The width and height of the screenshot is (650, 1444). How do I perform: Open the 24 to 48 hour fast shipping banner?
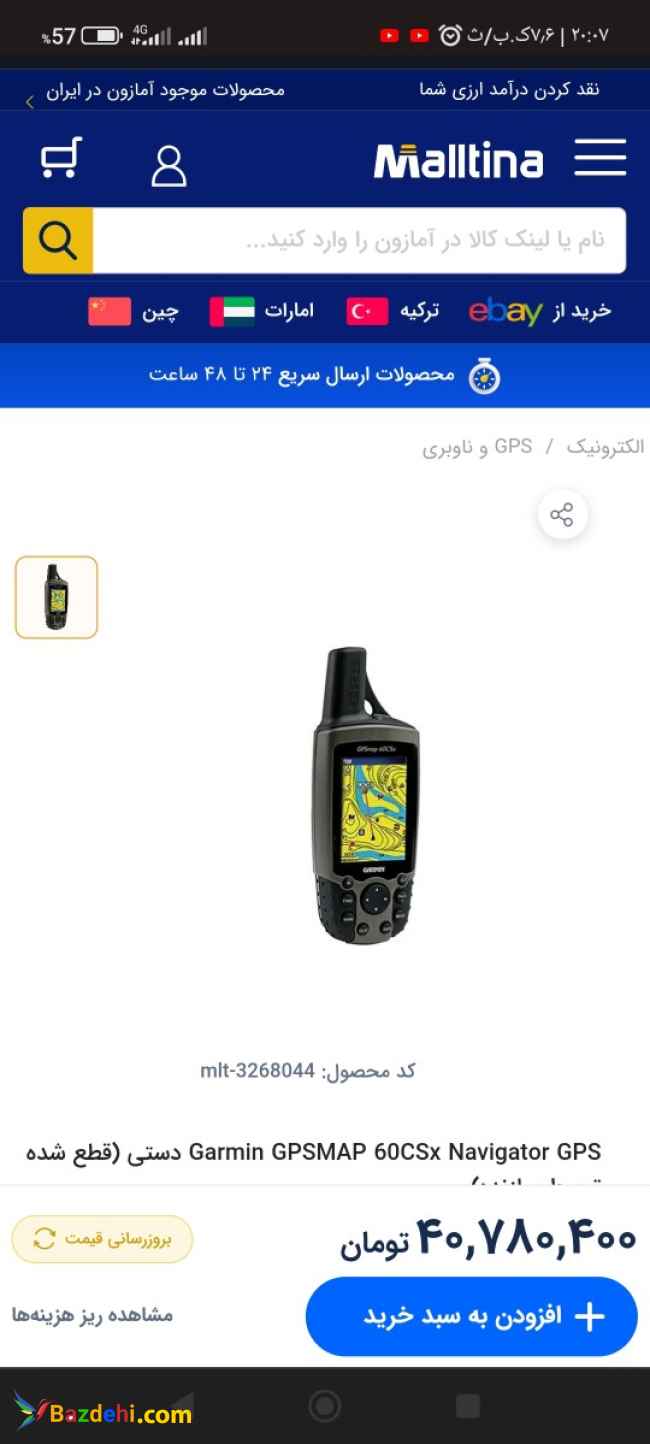click(x=325, y=375)
